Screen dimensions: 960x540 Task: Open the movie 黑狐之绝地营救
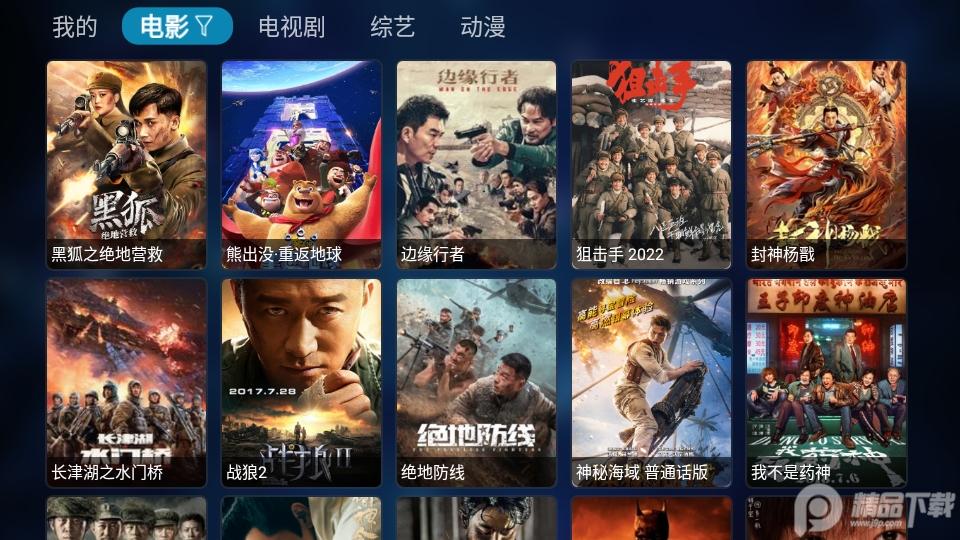126,165
